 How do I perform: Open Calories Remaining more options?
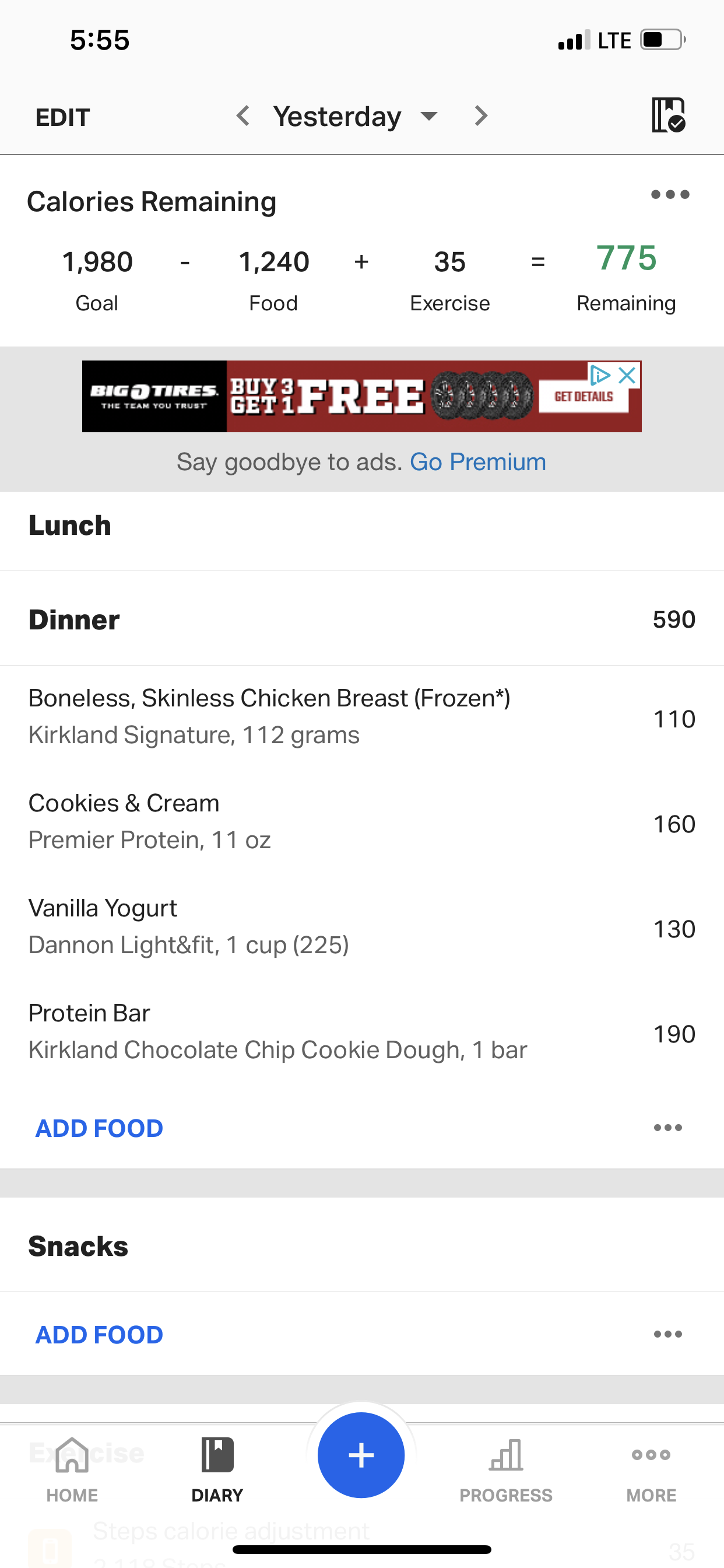pos(669,195)
